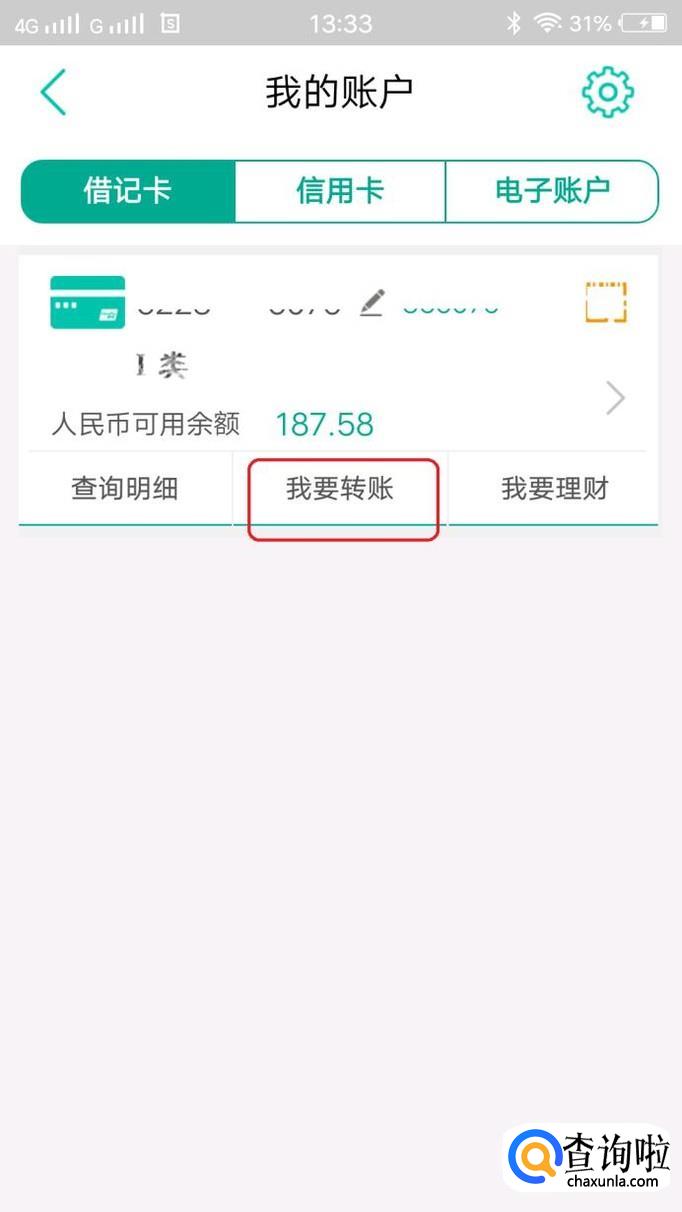Tap the pencil icon to edit card alias
Viewport: 682px width, 1212px height.
tap(372, 301)
